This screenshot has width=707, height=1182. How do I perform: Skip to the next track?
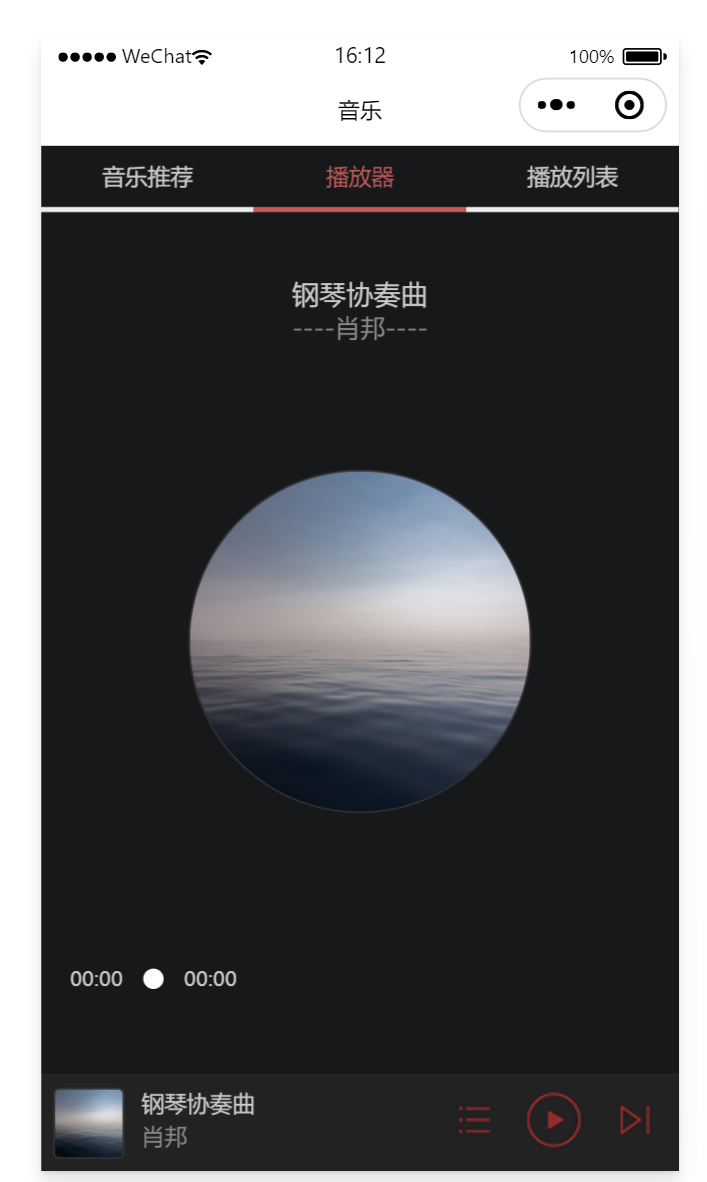point(635,1120)
